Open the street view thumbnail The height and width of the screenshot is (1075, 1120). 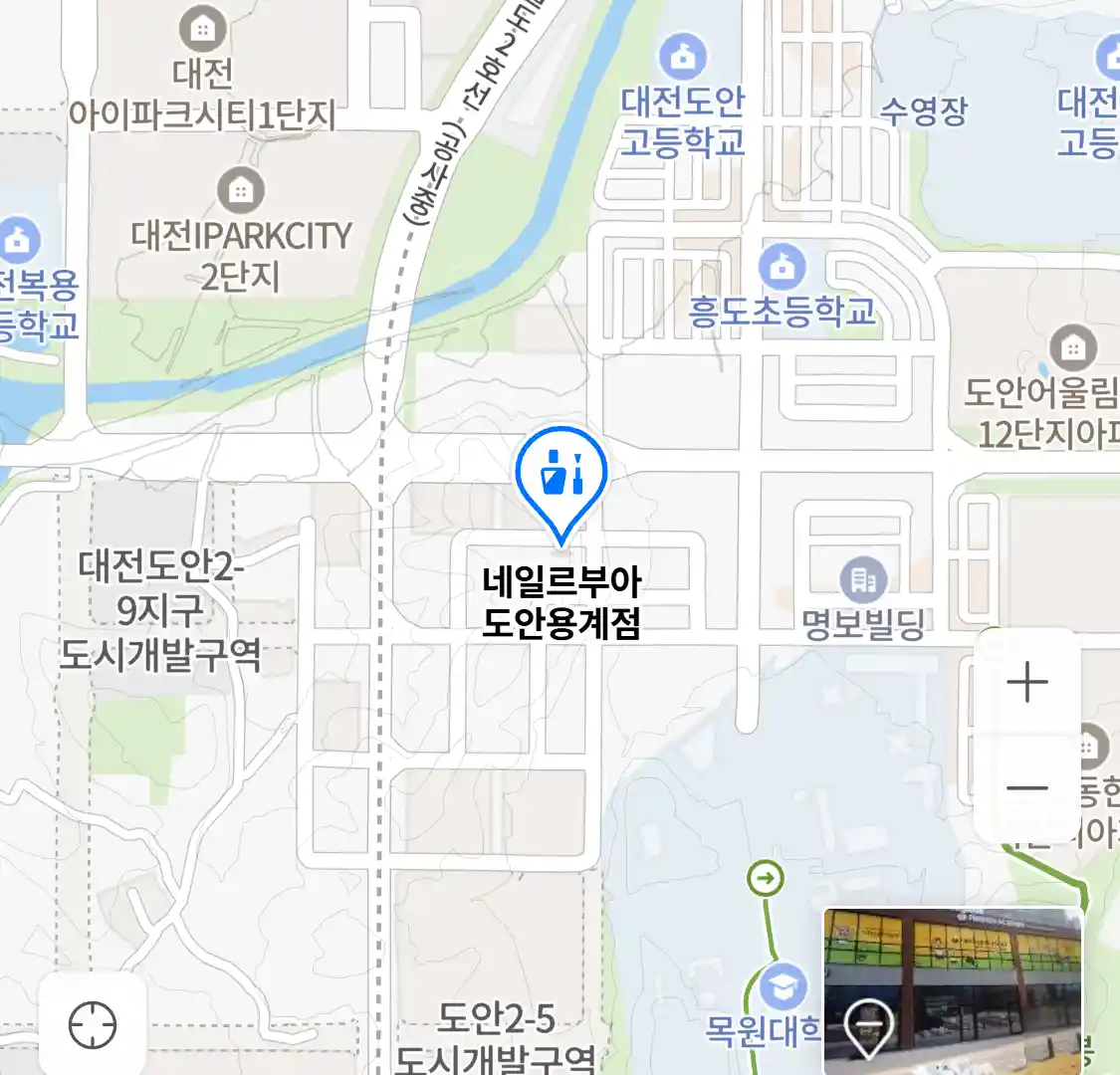[x=952, y=988]
